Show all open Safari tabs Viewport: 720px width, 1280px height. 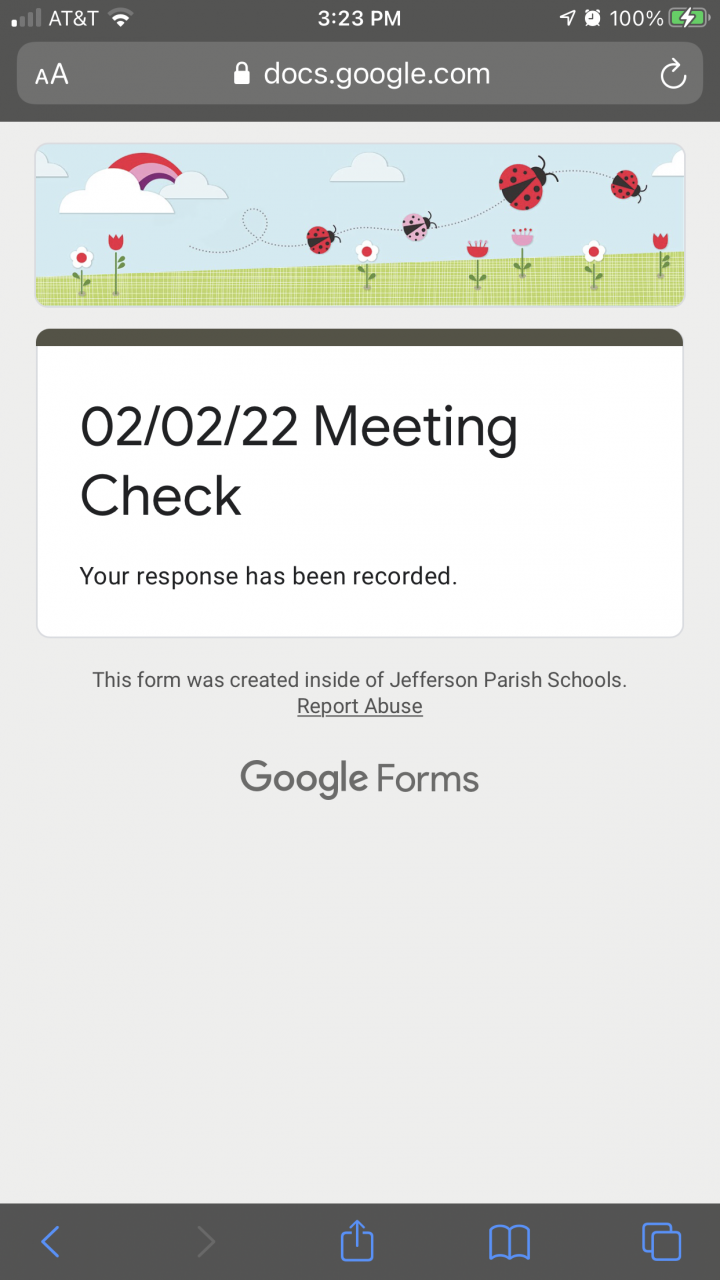(661, 1242)
